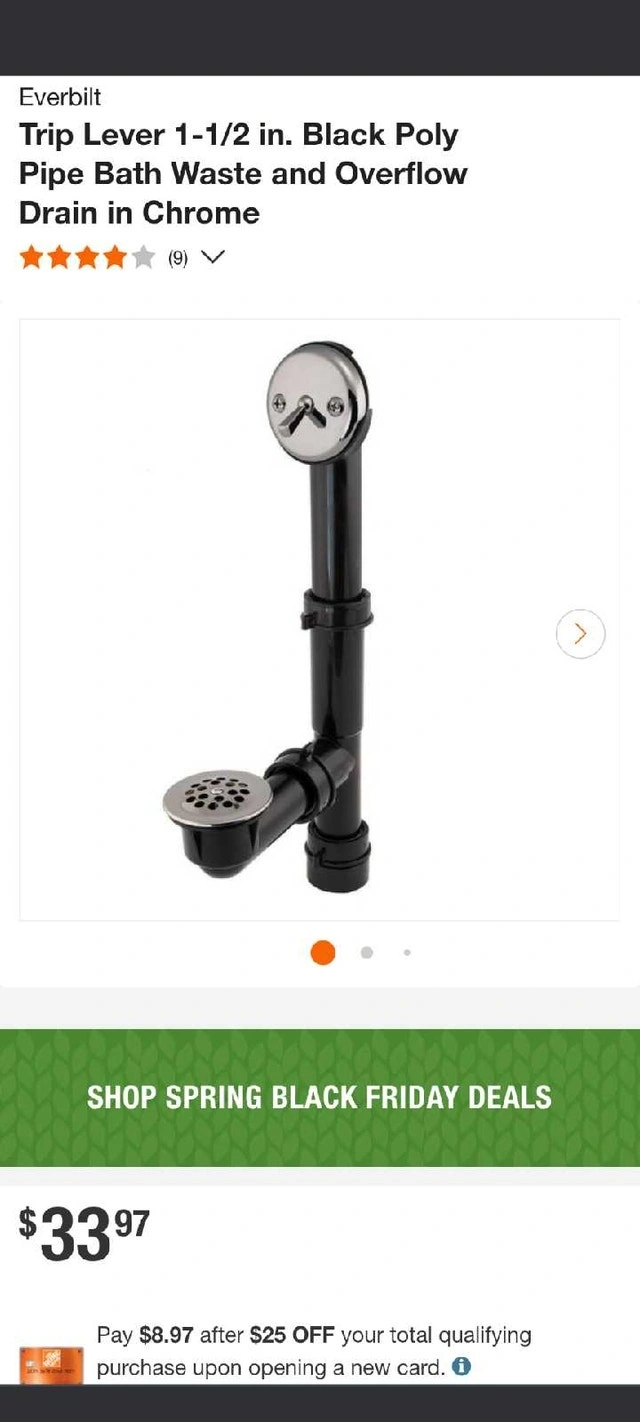Open card offer info icon
This screenshot has height=1422, width=640.
click(461, 1366)
